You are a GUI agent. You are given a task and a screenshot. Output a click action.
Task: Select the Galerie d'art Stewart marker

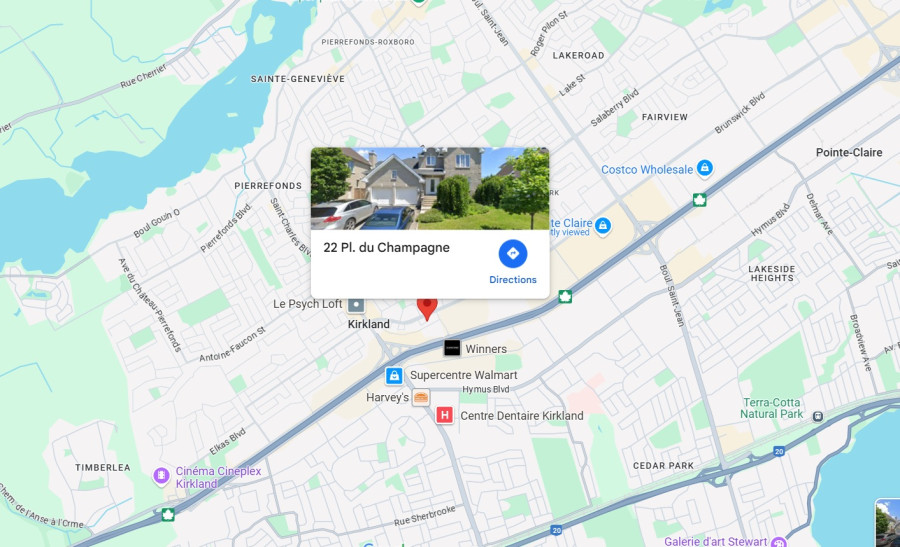pyautogui.click(x=779, y=542)
